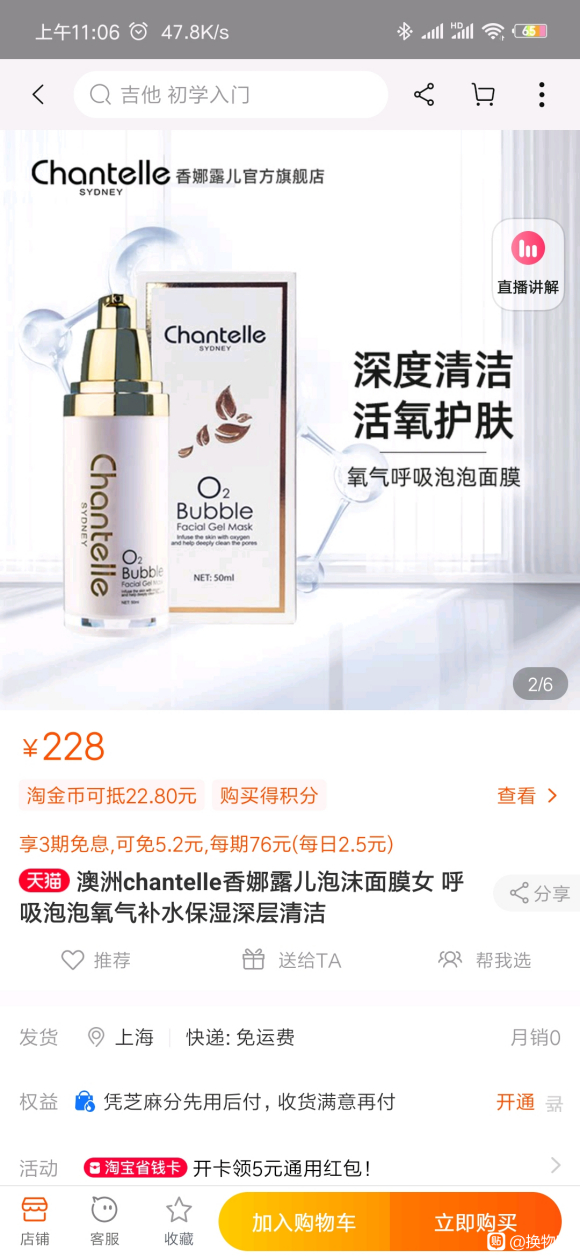Tap 立即购买 to buy now
Viewport: 580px width, 1257px height.
(476, 1223)
